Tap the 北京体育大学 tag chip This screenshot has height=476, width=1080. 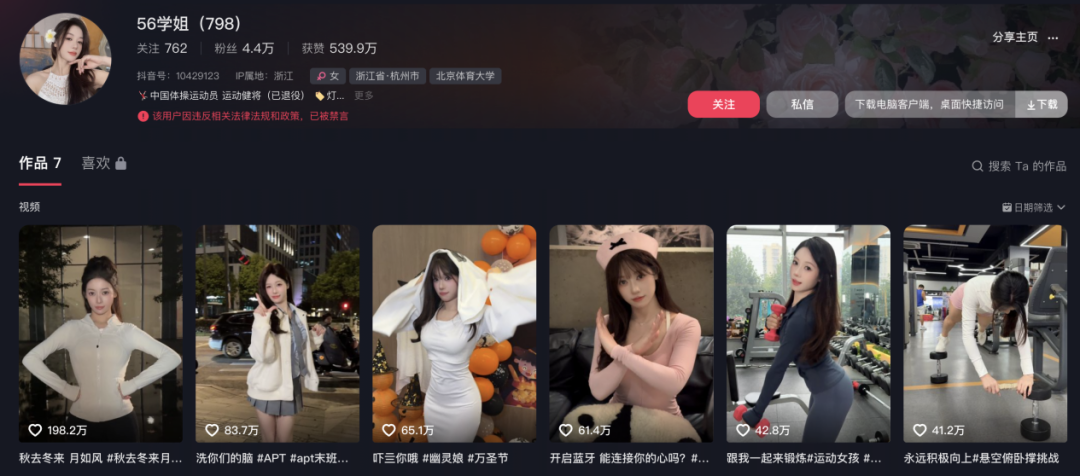tap(465, 76)
